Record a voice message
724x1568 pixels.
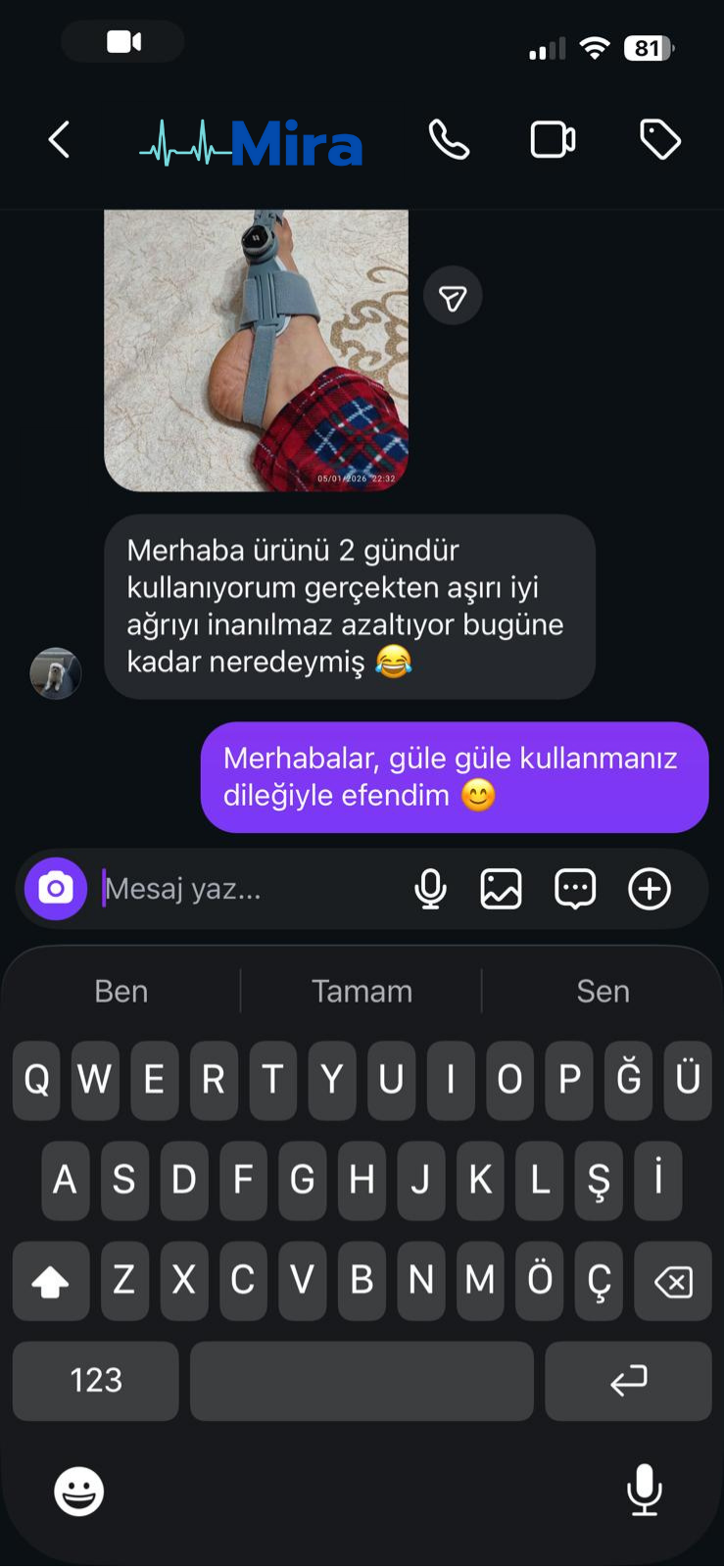tap(430, 889)
